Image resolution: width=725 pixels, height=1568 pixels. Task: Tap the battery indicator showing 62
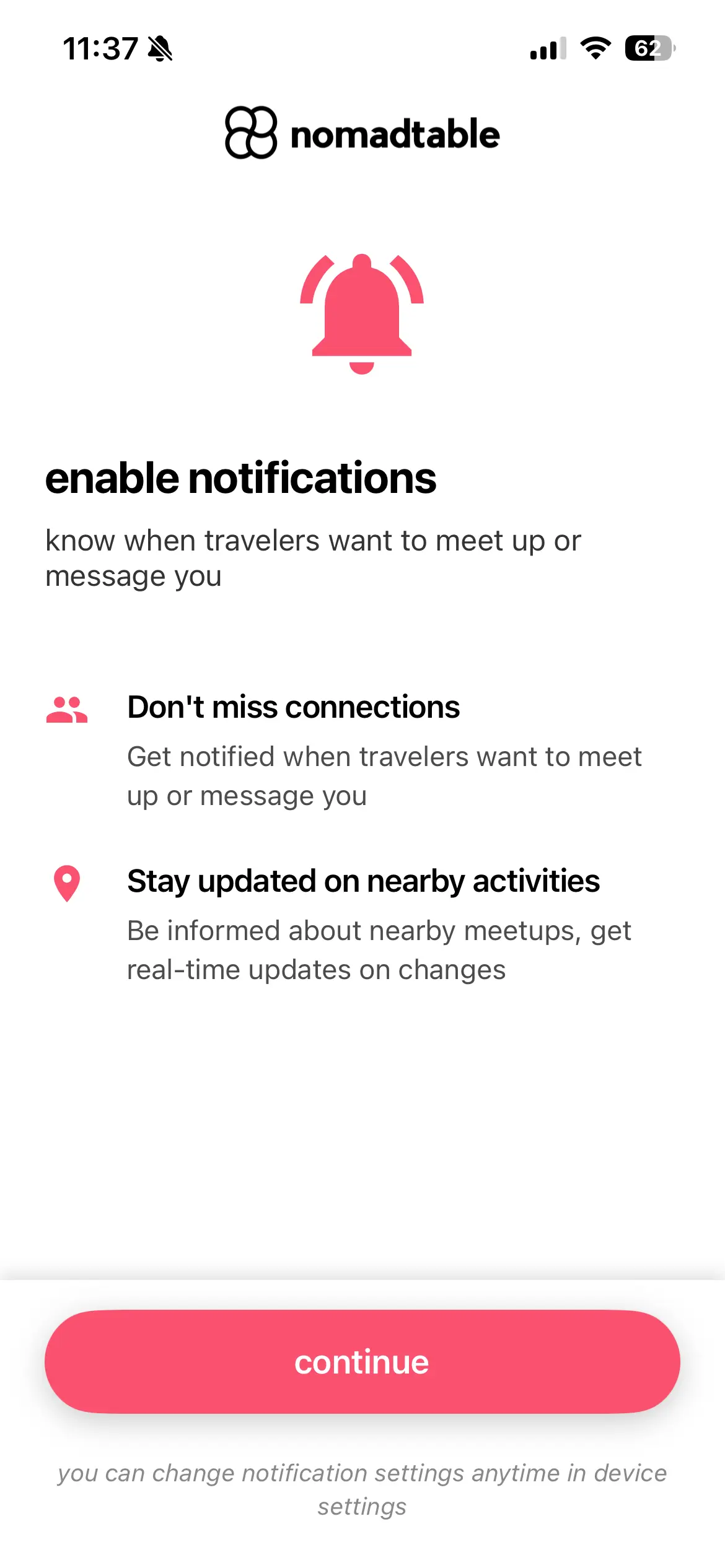[x=649, y=48]
